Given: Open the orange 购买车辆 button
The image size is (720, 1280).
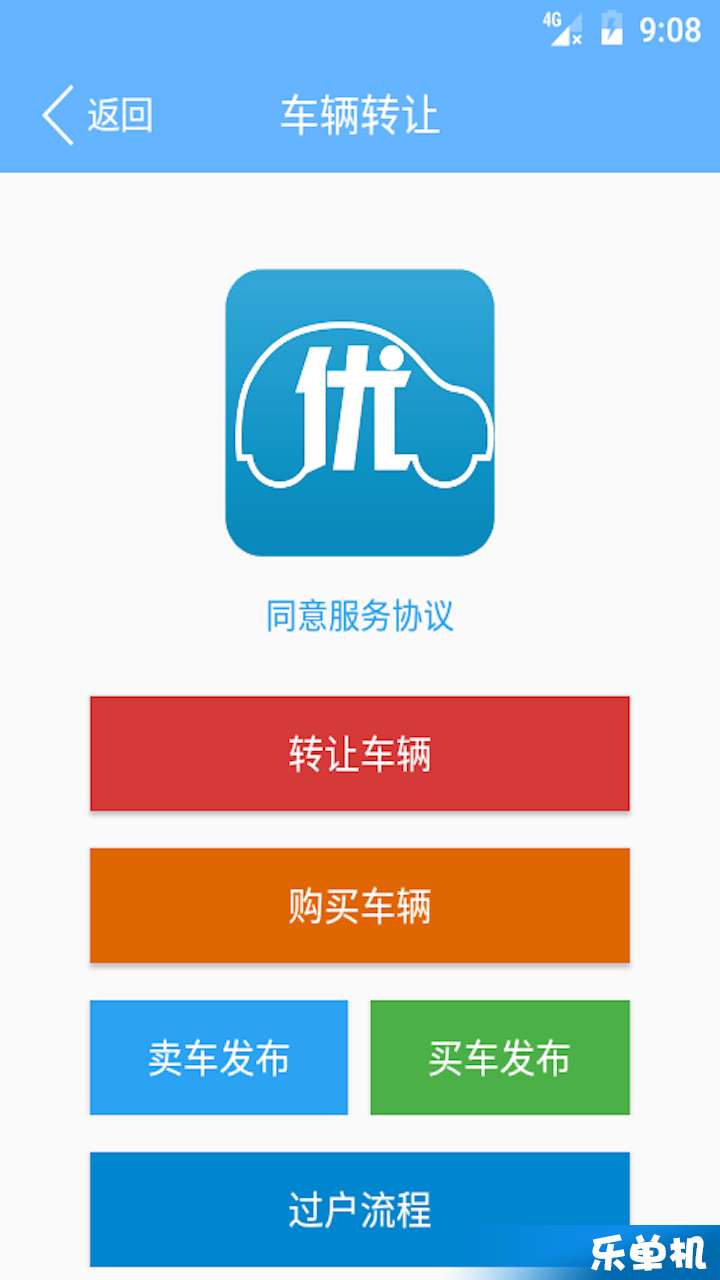Looking at the screenshot, I should 360,906.
